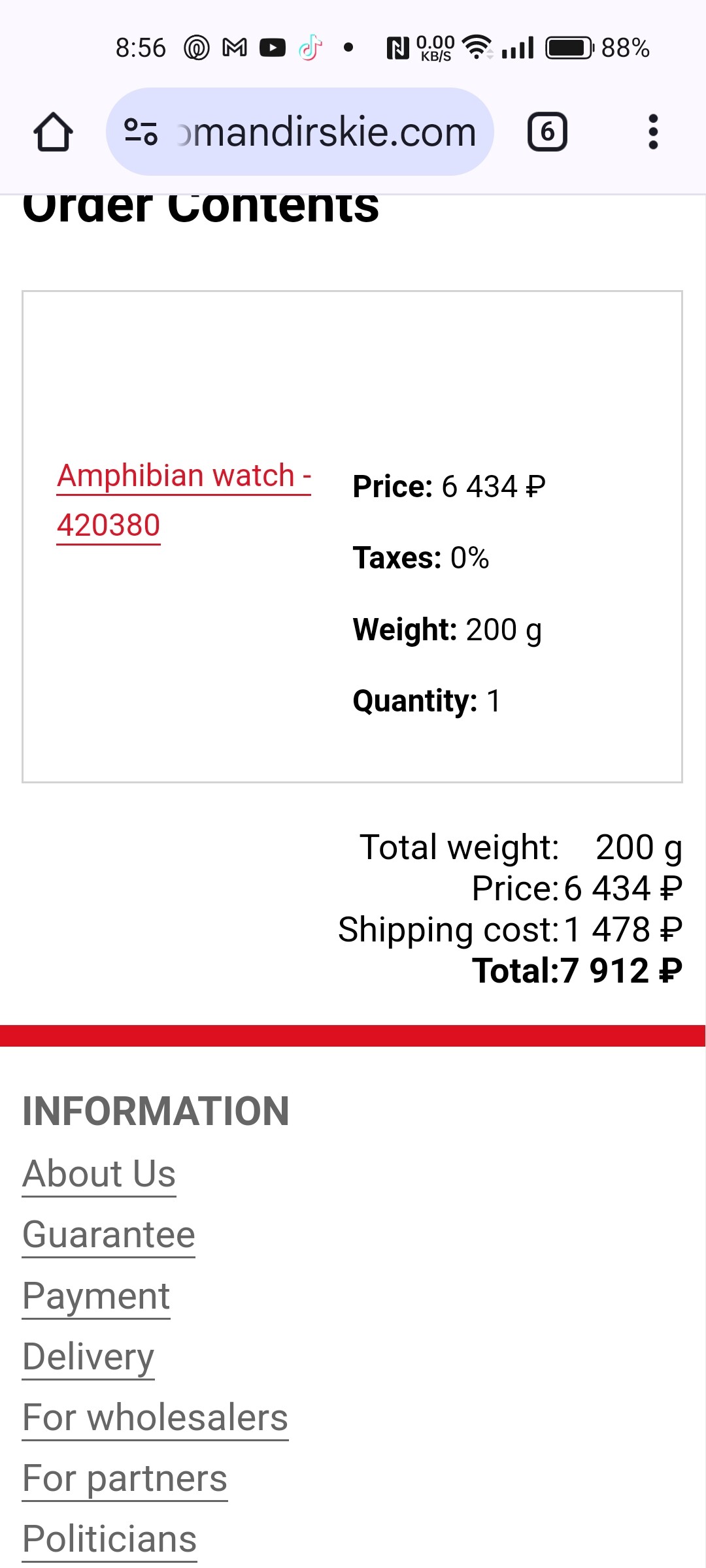Open the Payment information link
Image resolution: width=706 pixels, height=1568 pixels.
click(x=96, y=1296)
